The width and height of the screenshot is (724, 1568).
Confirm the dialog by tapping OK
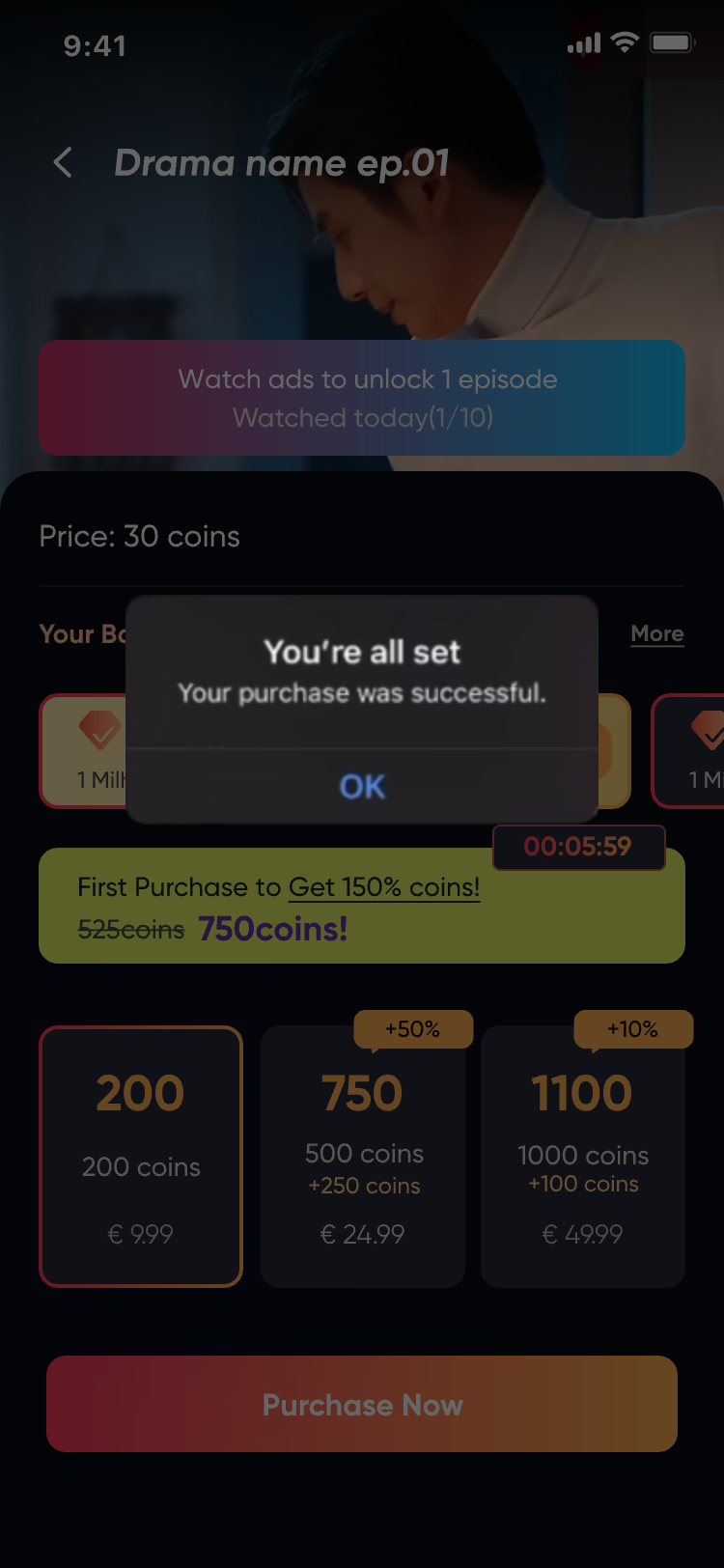(362, 786)
